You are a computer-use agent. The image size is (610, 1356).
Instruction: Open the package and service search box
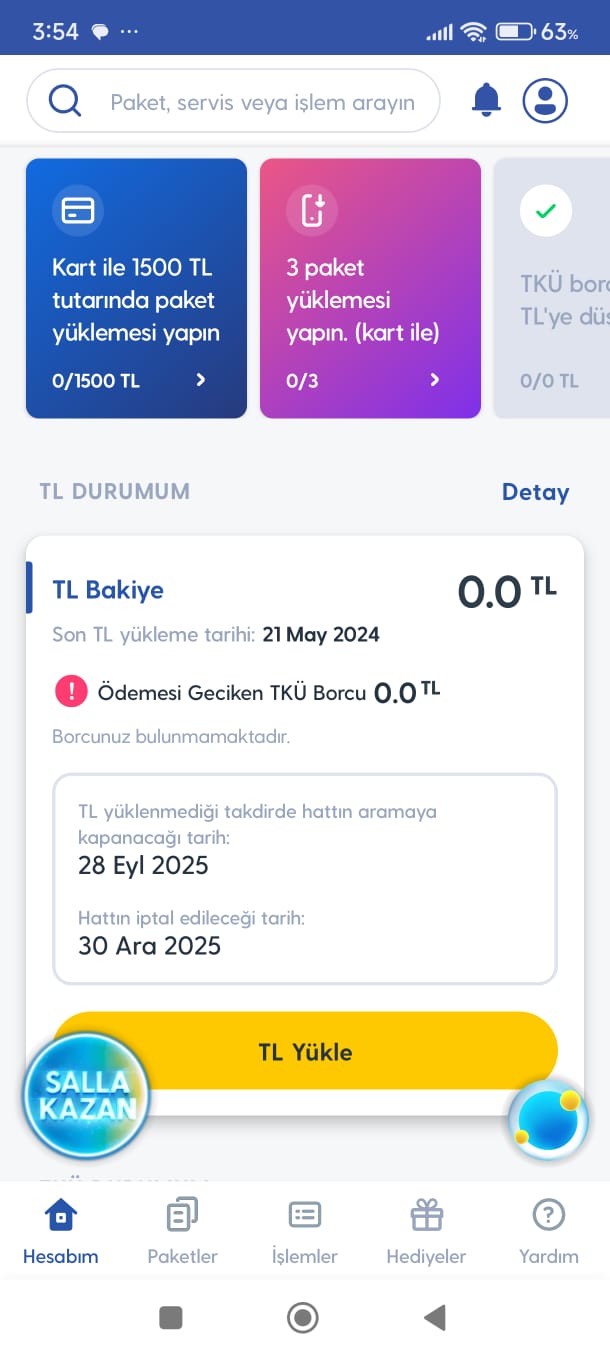[233, 101]
